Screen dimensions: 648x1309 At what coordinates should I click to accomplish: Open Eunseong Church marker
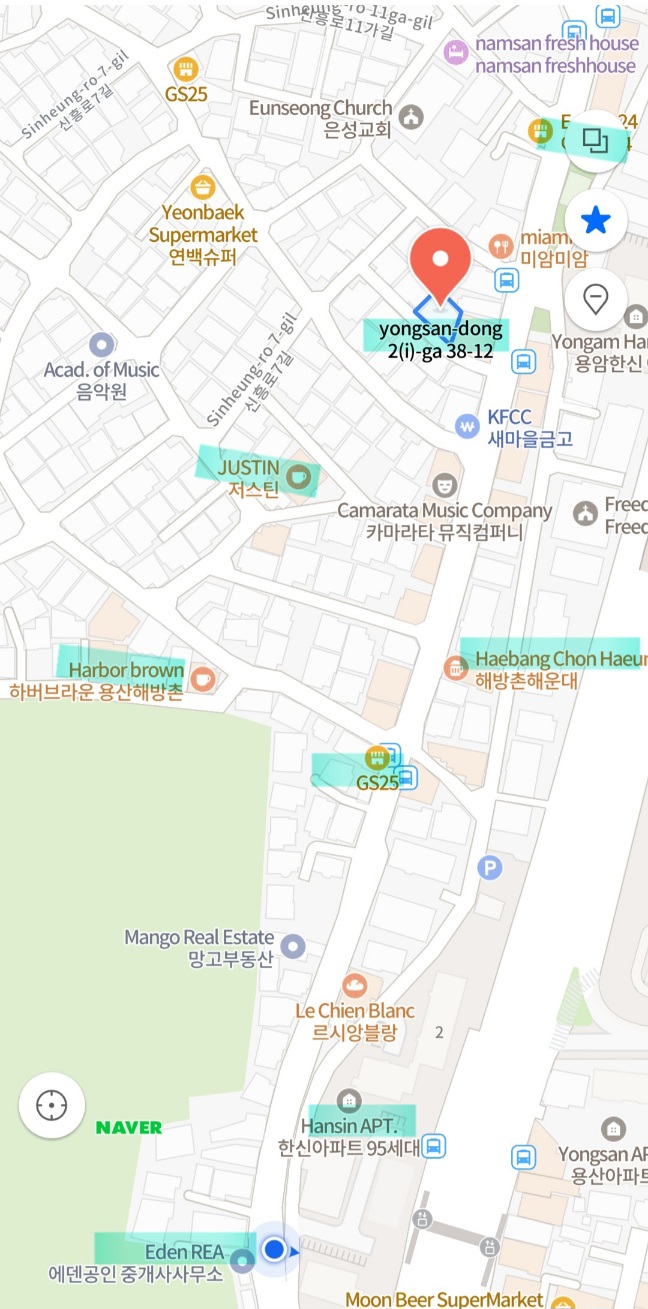pos(411,117)
